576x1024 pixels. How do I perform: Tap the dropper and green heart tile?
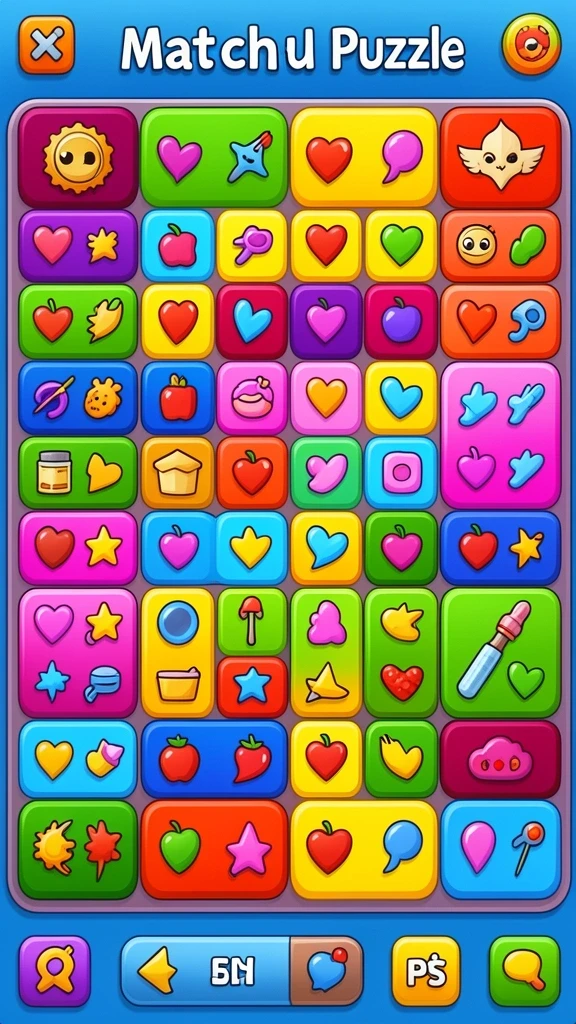[x=500, y=652]
